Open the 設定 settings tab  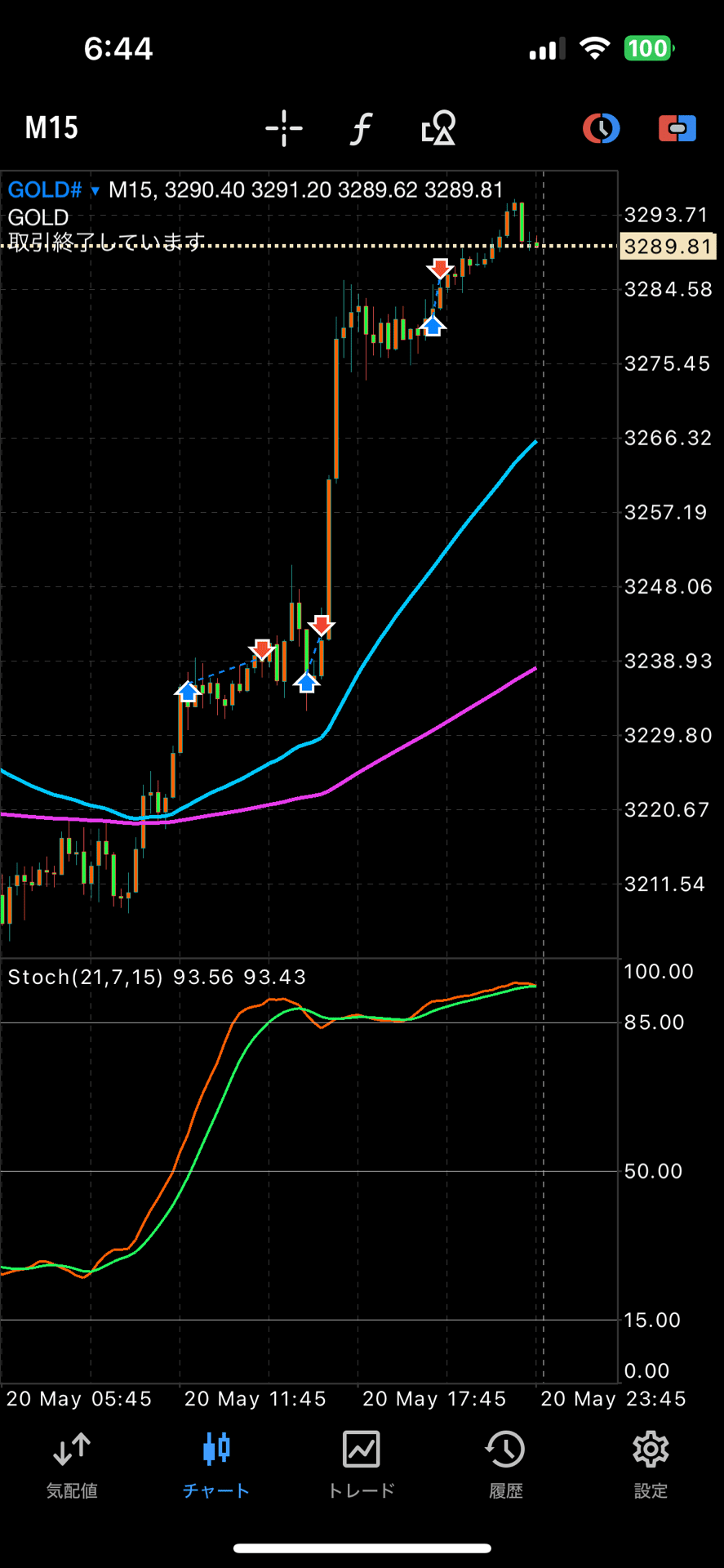(x=651, y=1466)
